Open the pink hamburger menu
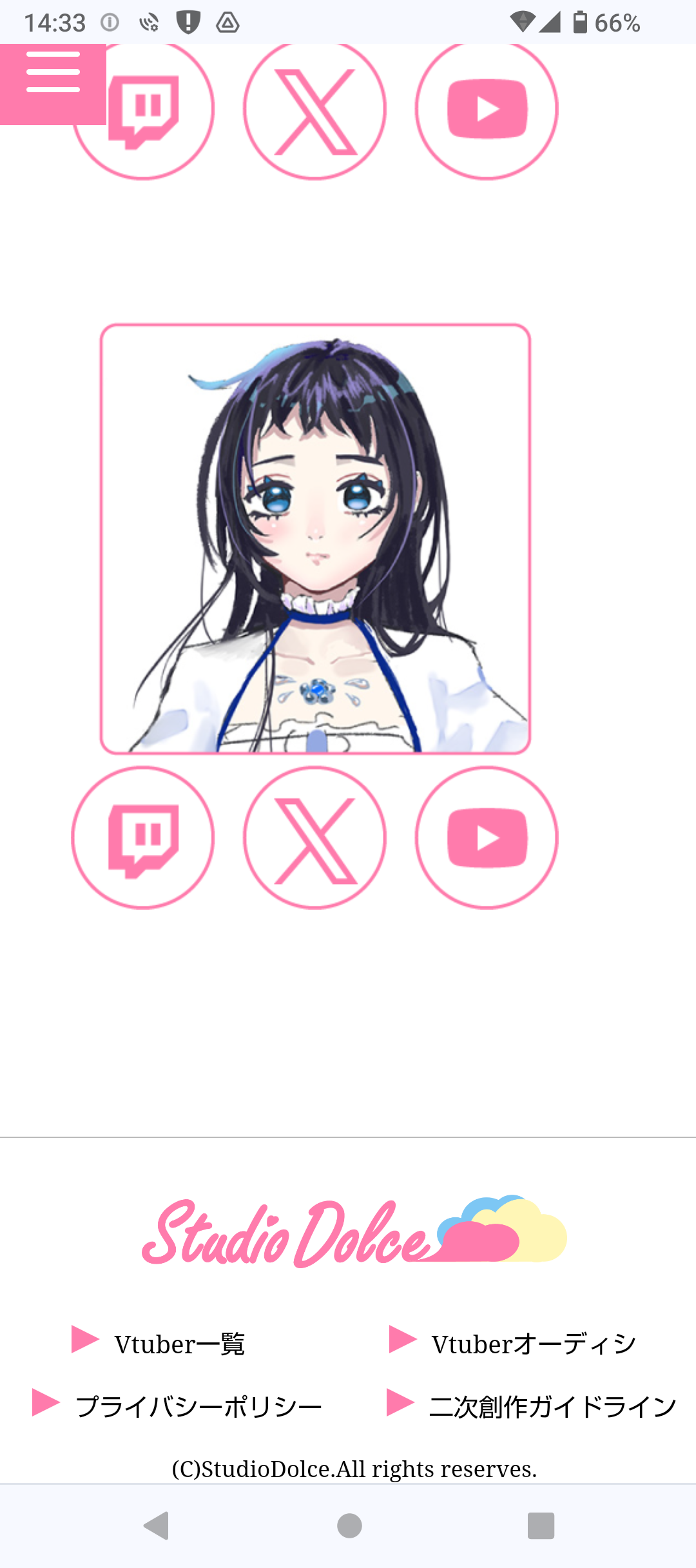The width and height of the screenshot is (696, 1568). (53, 84)
